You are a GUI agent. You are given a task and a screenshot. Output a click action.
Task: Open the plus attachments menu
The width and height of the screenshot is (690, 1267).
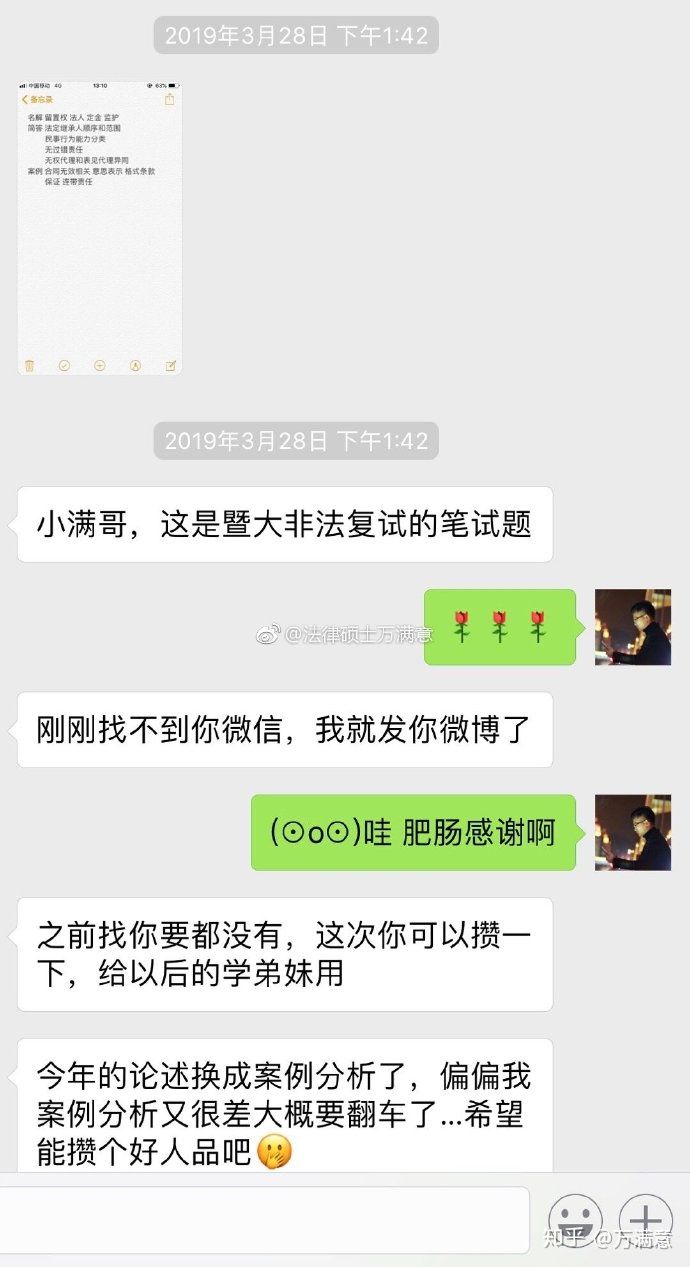(x=645, y=1220)
